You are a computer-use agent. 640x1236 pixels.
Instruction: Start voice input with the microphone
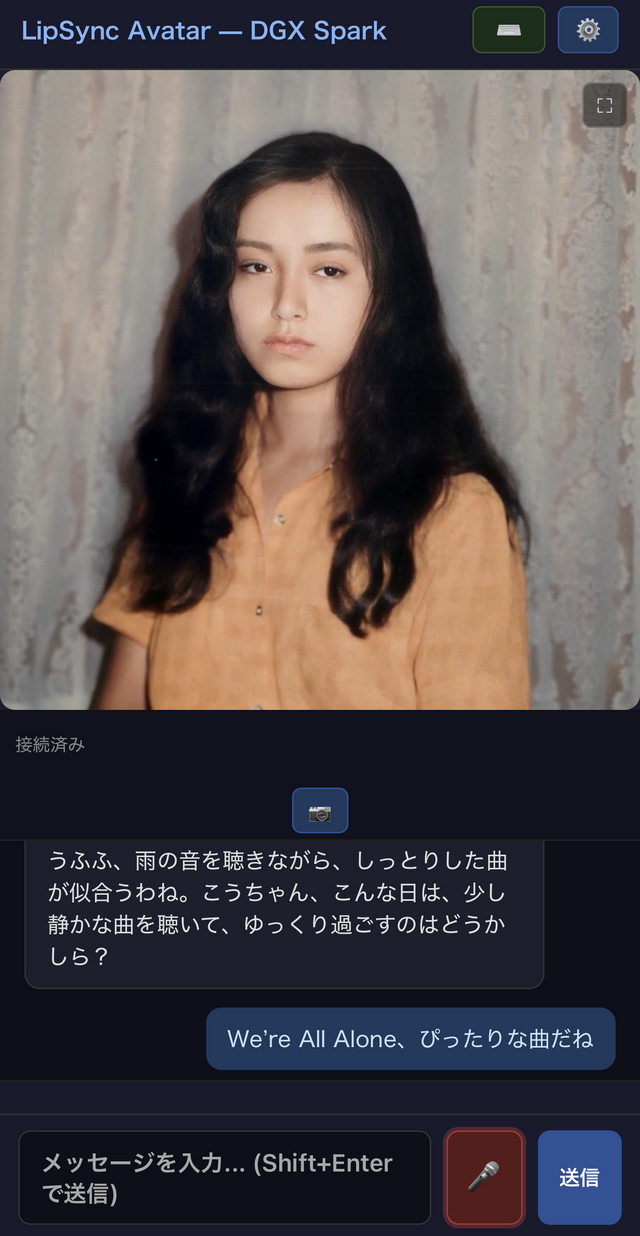point(484,1177)
